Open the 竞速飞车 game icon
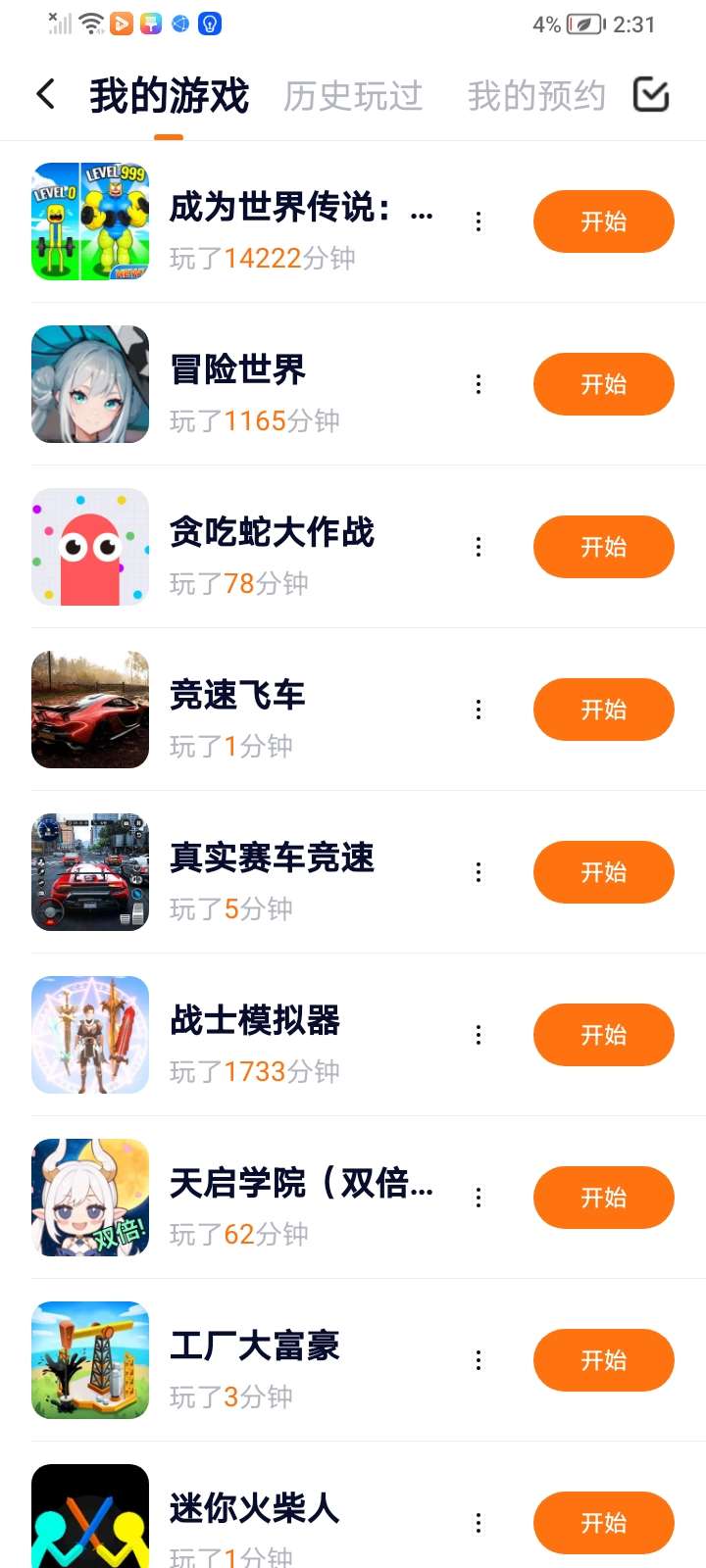 (90, 710)
